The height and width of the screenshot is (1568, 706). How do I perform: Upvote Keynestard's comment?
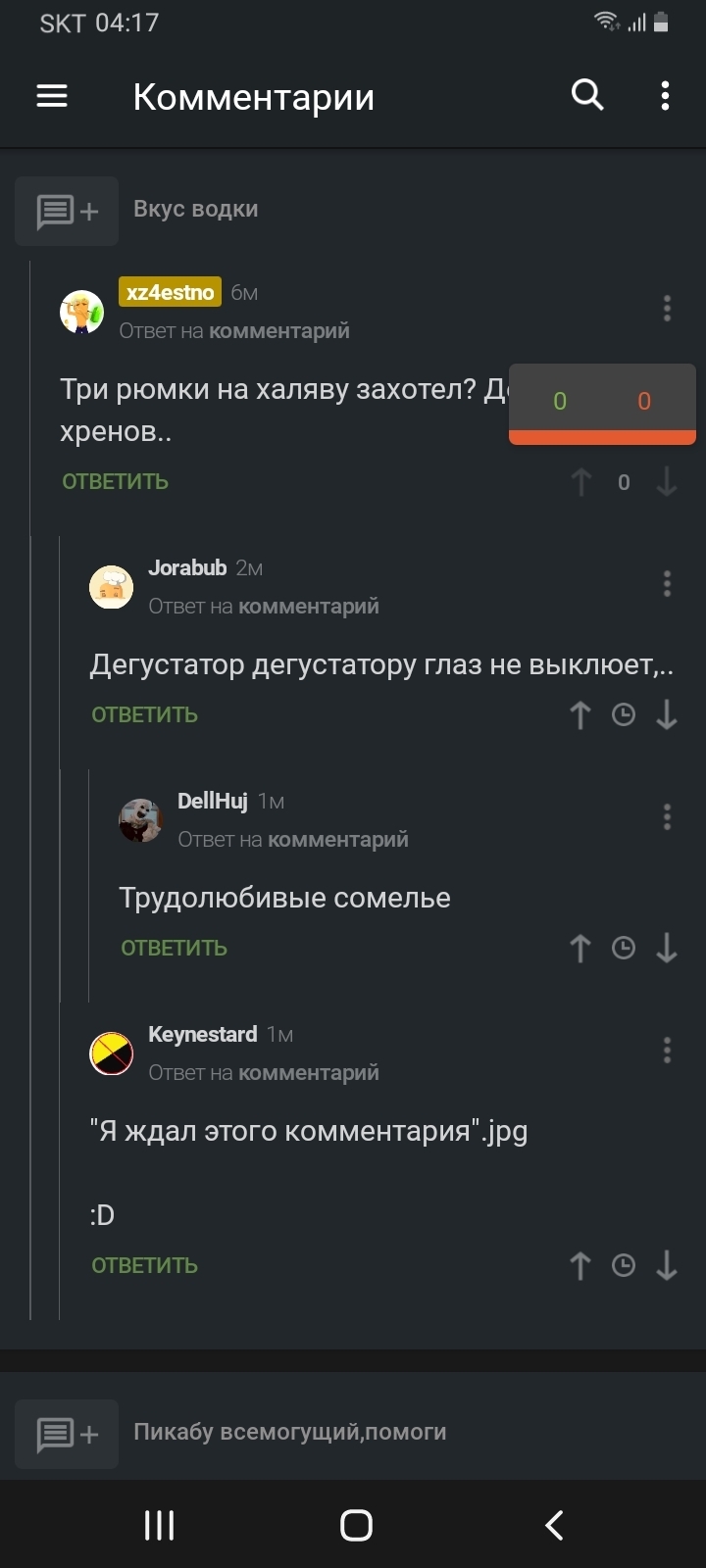(x=580, y=1265)
